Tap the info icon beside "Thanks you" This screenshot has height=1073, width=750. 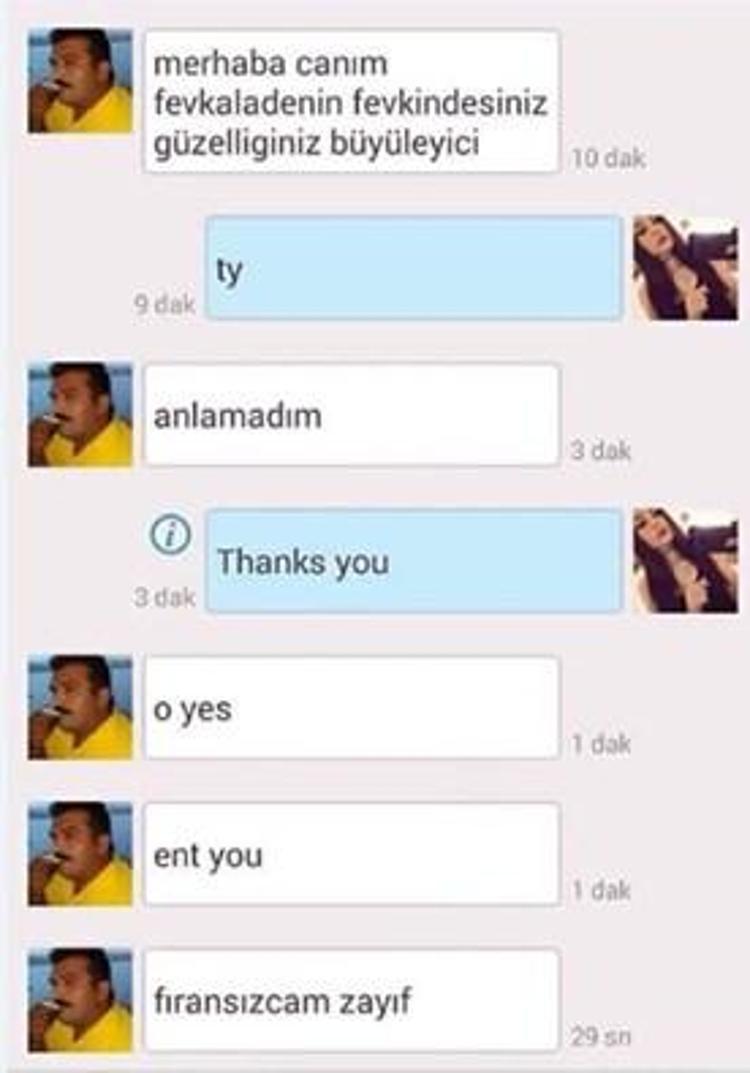click(171, 537)
